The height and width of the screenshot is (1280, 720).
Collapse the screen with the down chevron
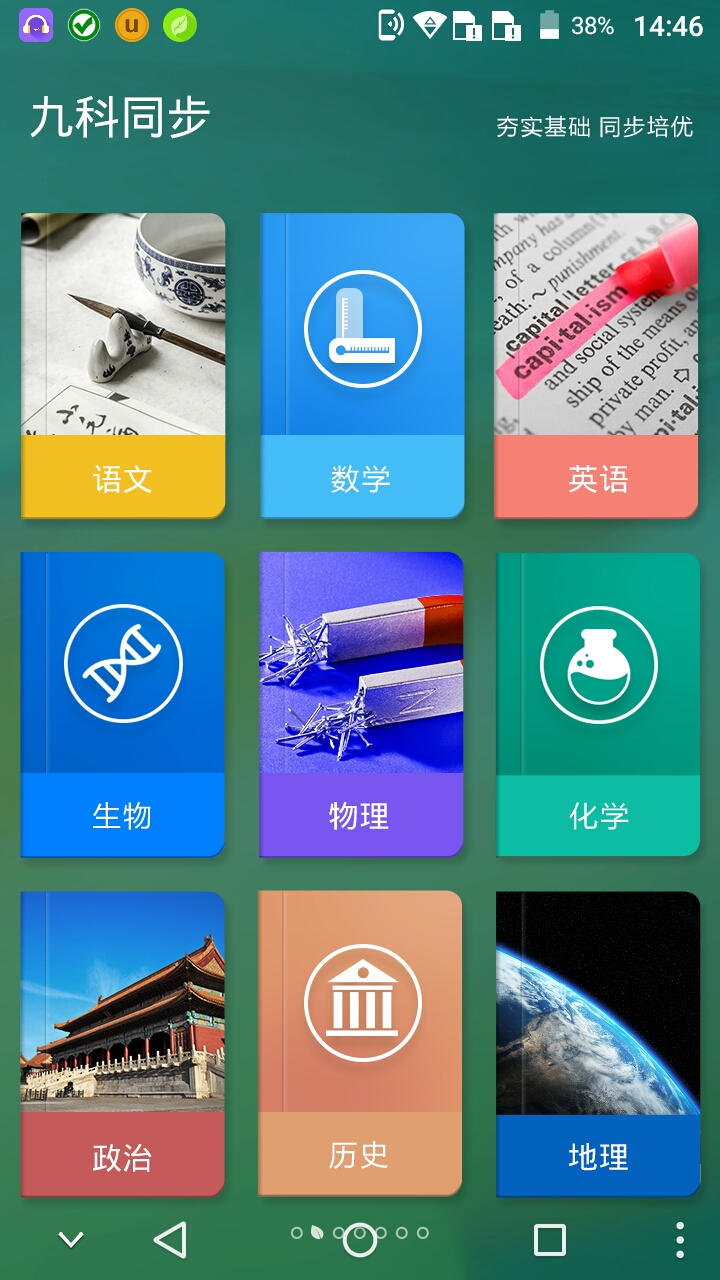(69, 1238)
